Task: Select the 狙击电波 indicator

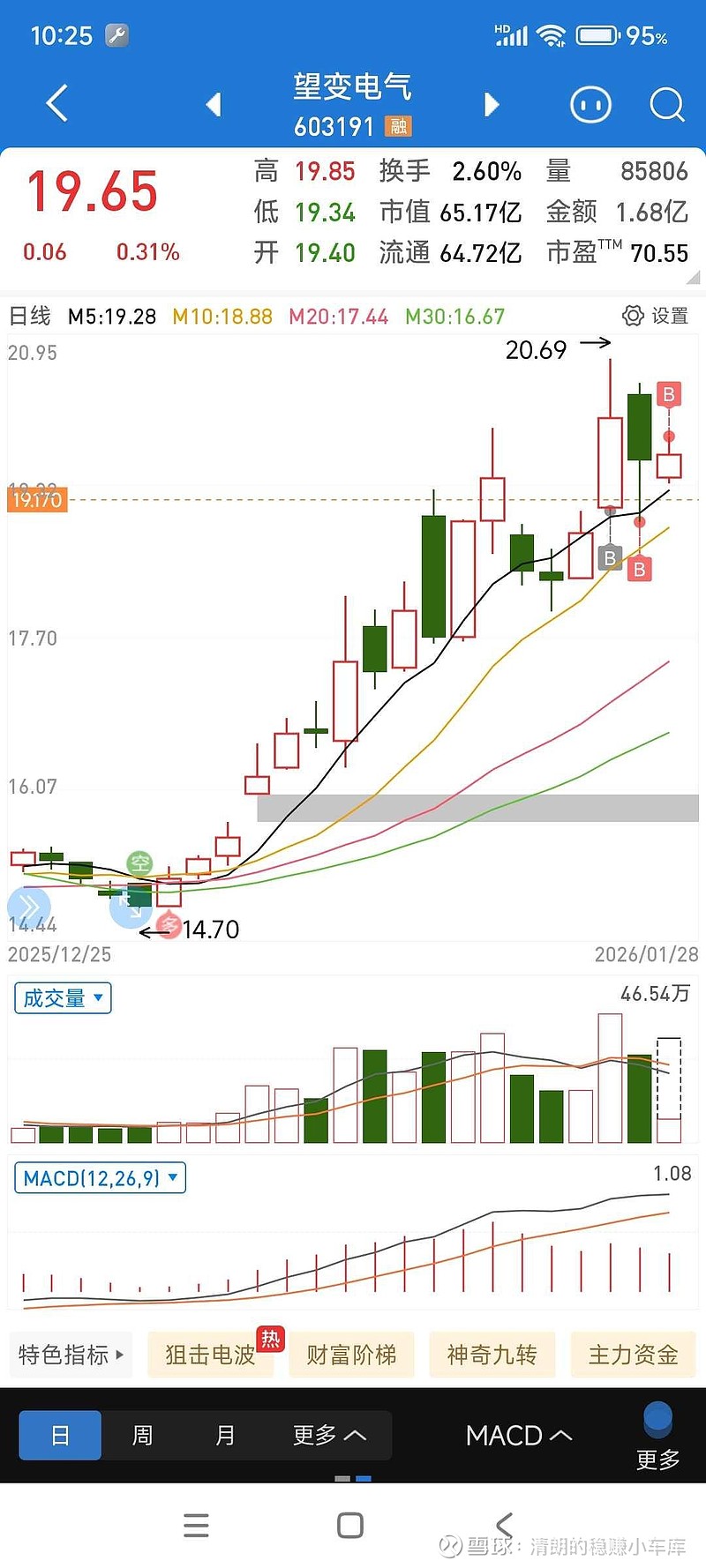Action: [210, 1355]
